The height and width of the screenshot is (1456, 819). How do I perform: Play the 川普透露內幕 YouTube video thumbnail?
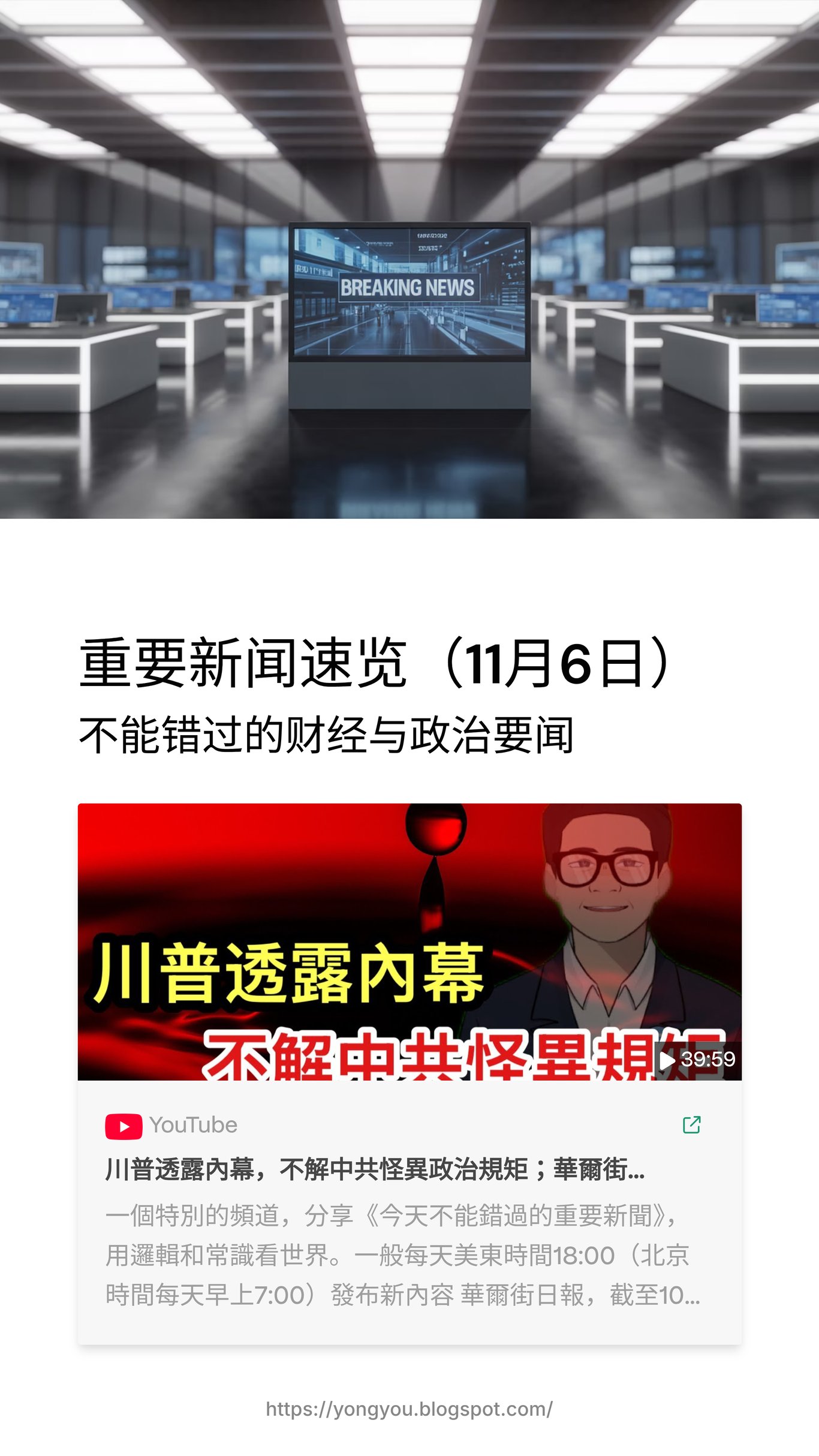click(409, 941)
